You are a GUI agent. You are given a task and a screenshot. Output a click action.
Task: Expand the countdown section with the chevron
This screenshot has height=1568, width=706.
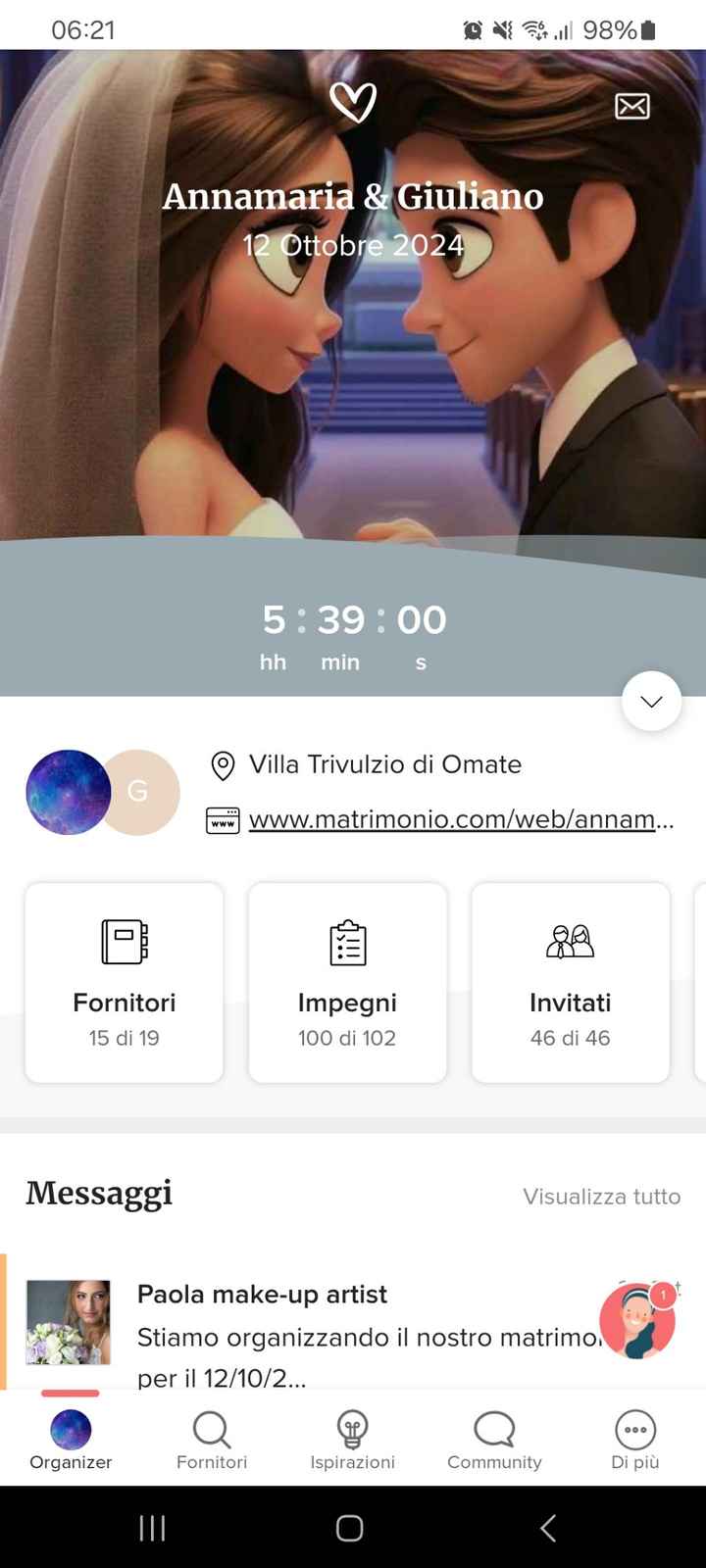651,701
